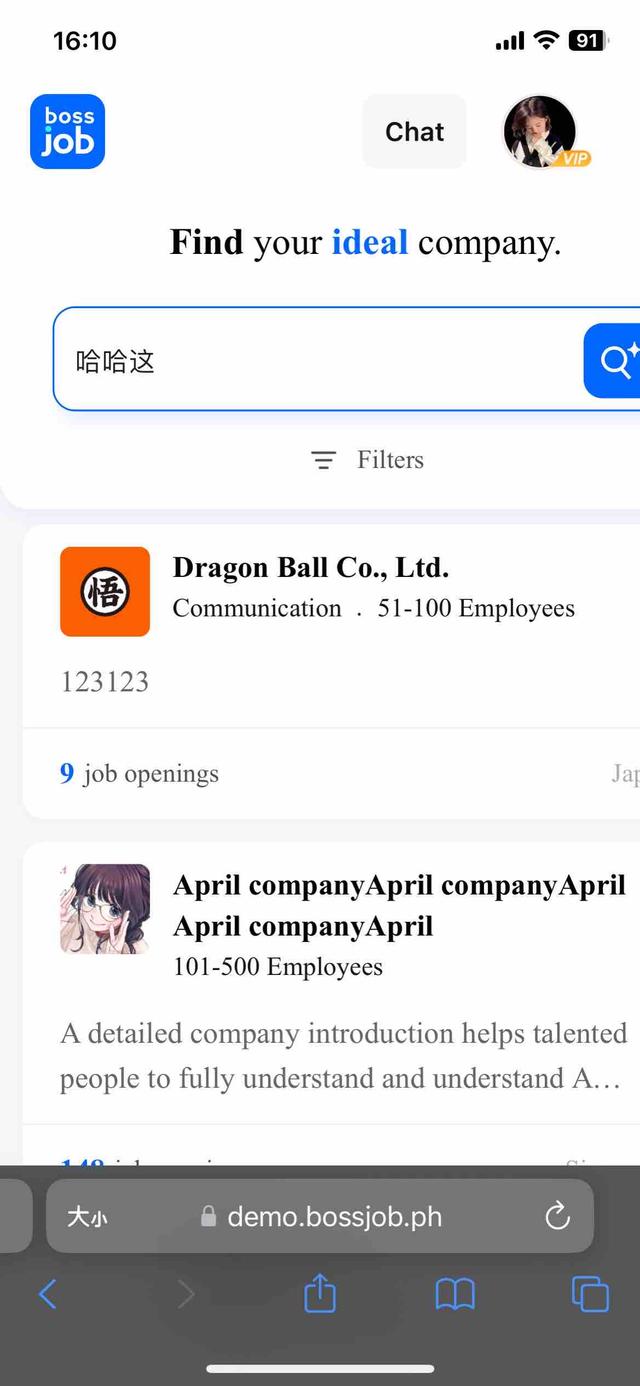Share this page from Safari toolbar
The image size is (640, 1386).
tap(320, 1295)
